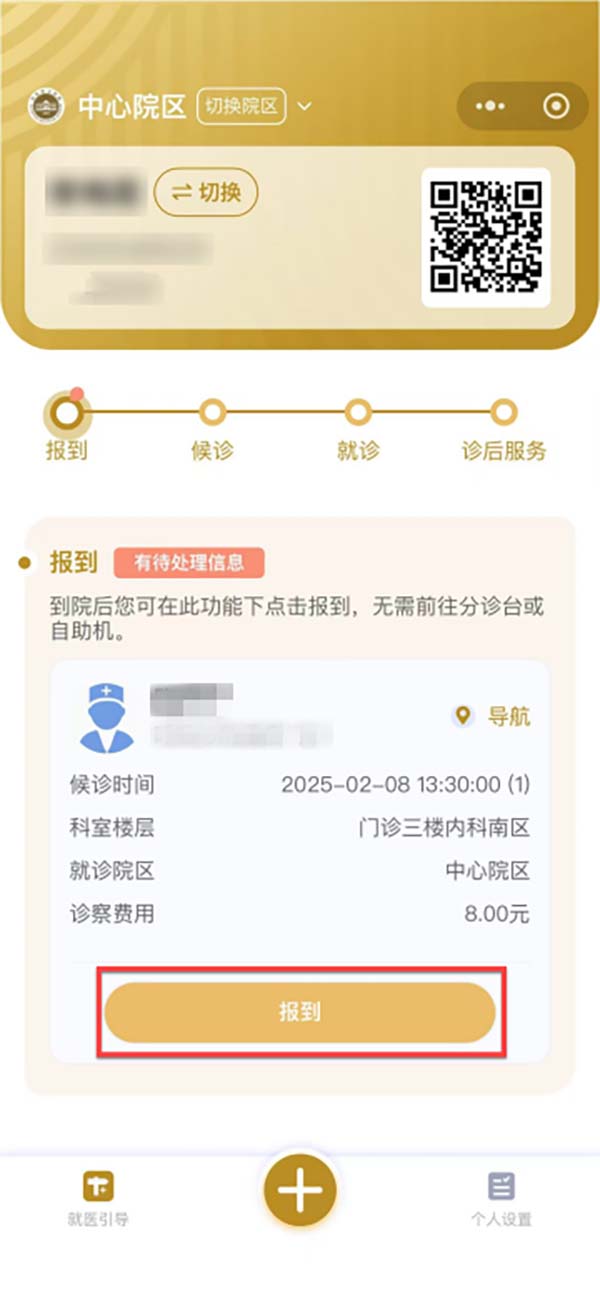This screenshot has width=600, height=1298.
Task: Start 导航 to the clinic
Action: tap(492, 716)
